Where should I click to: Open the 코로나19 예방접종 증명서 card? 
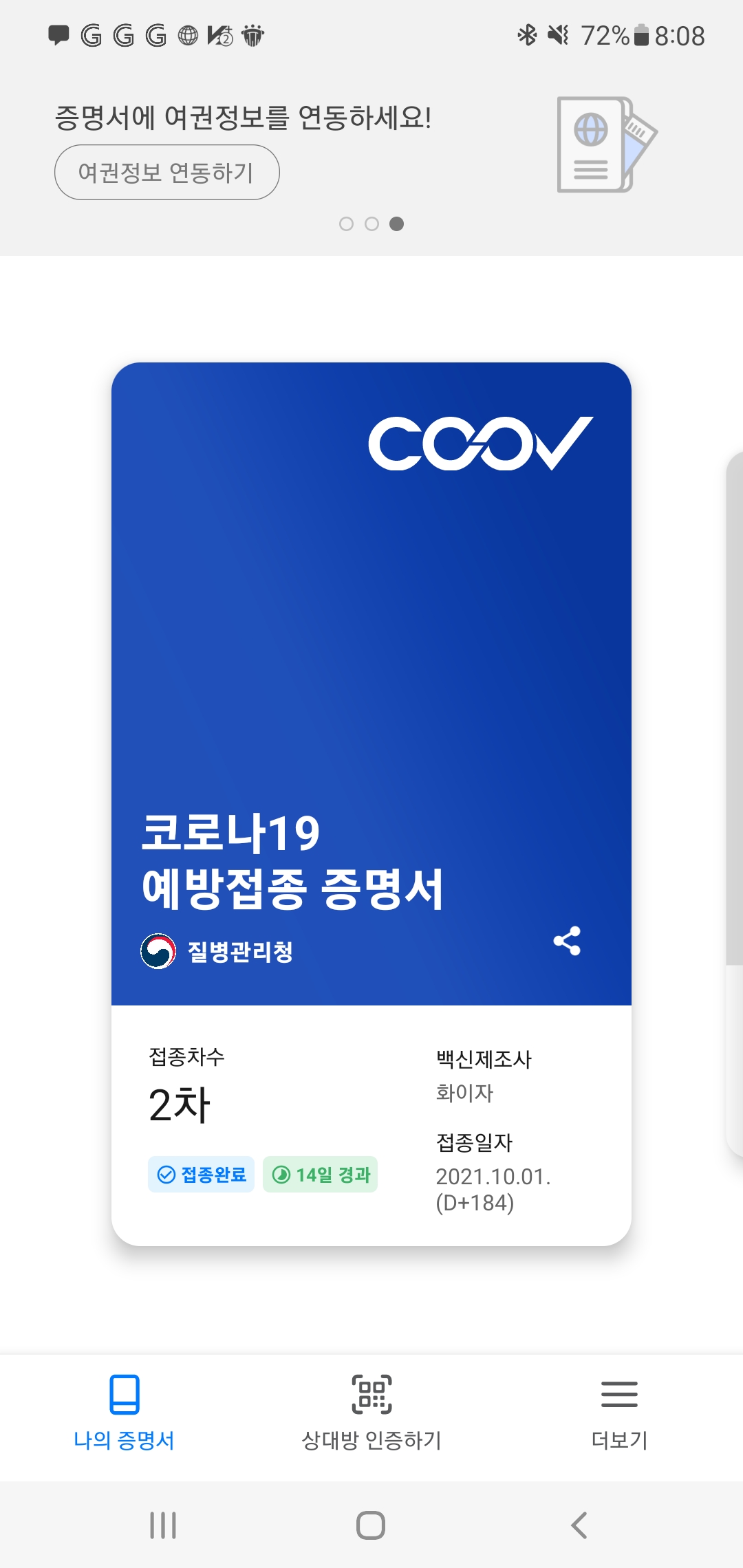[x=371, y=688]
